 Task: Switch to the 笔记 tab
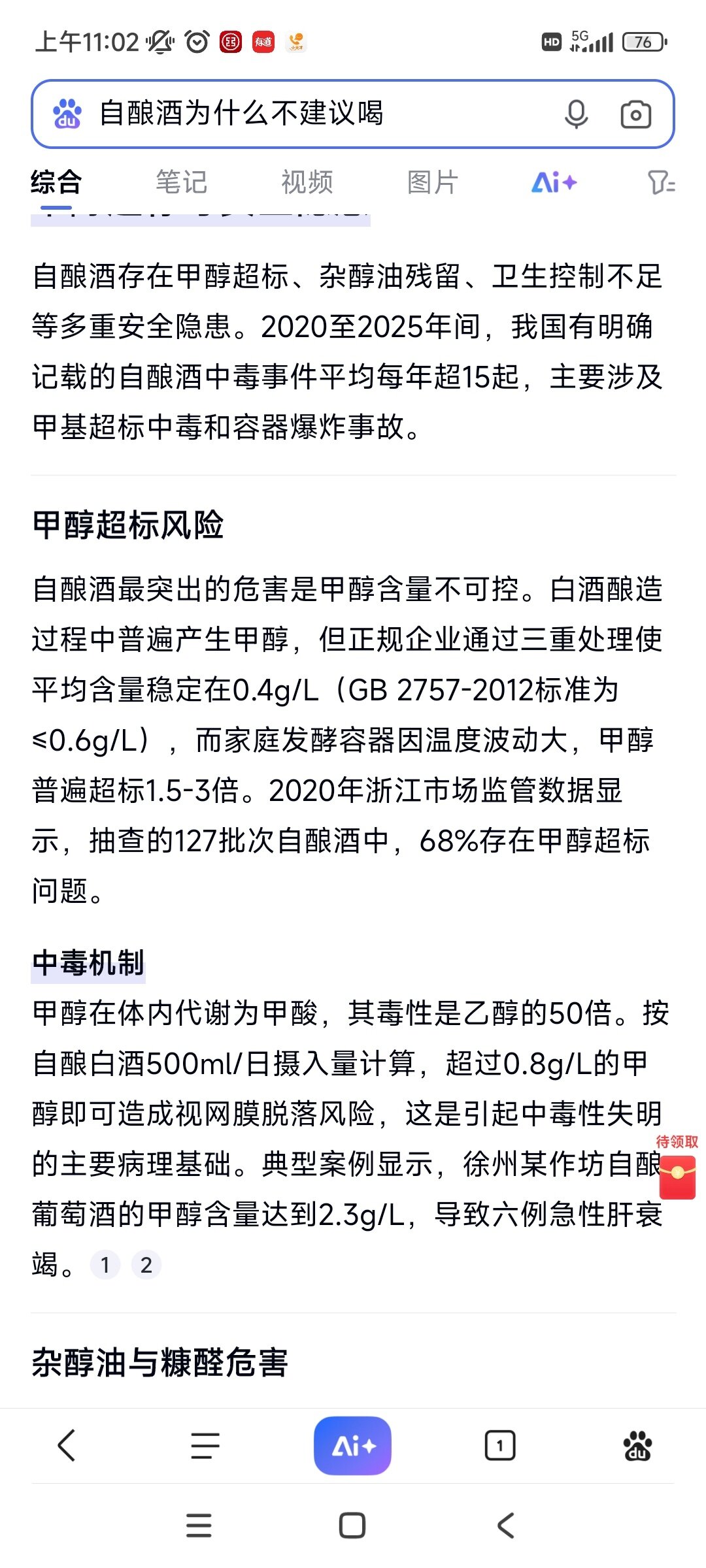(x=181, y=182)
